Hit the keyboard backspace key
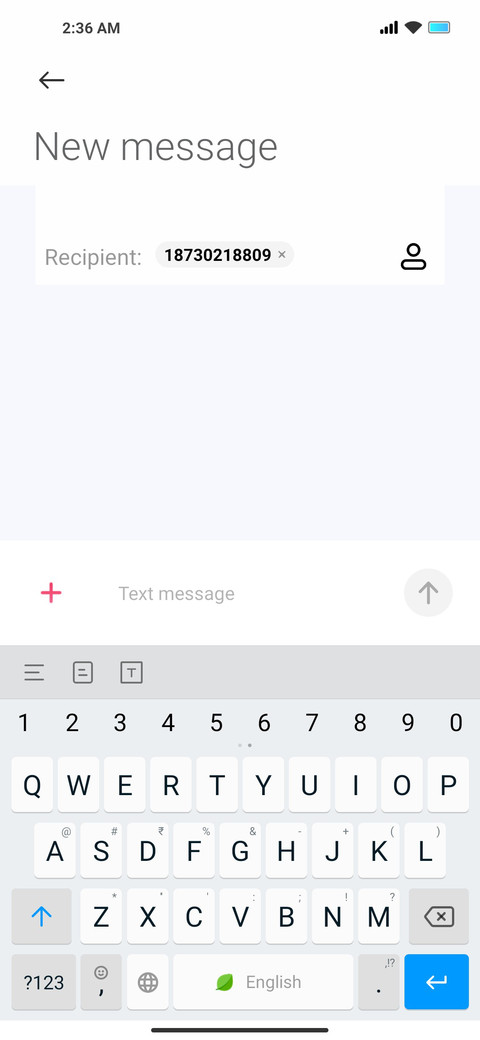Screen dimensions: 480x1040 click(x=439, y=917)
